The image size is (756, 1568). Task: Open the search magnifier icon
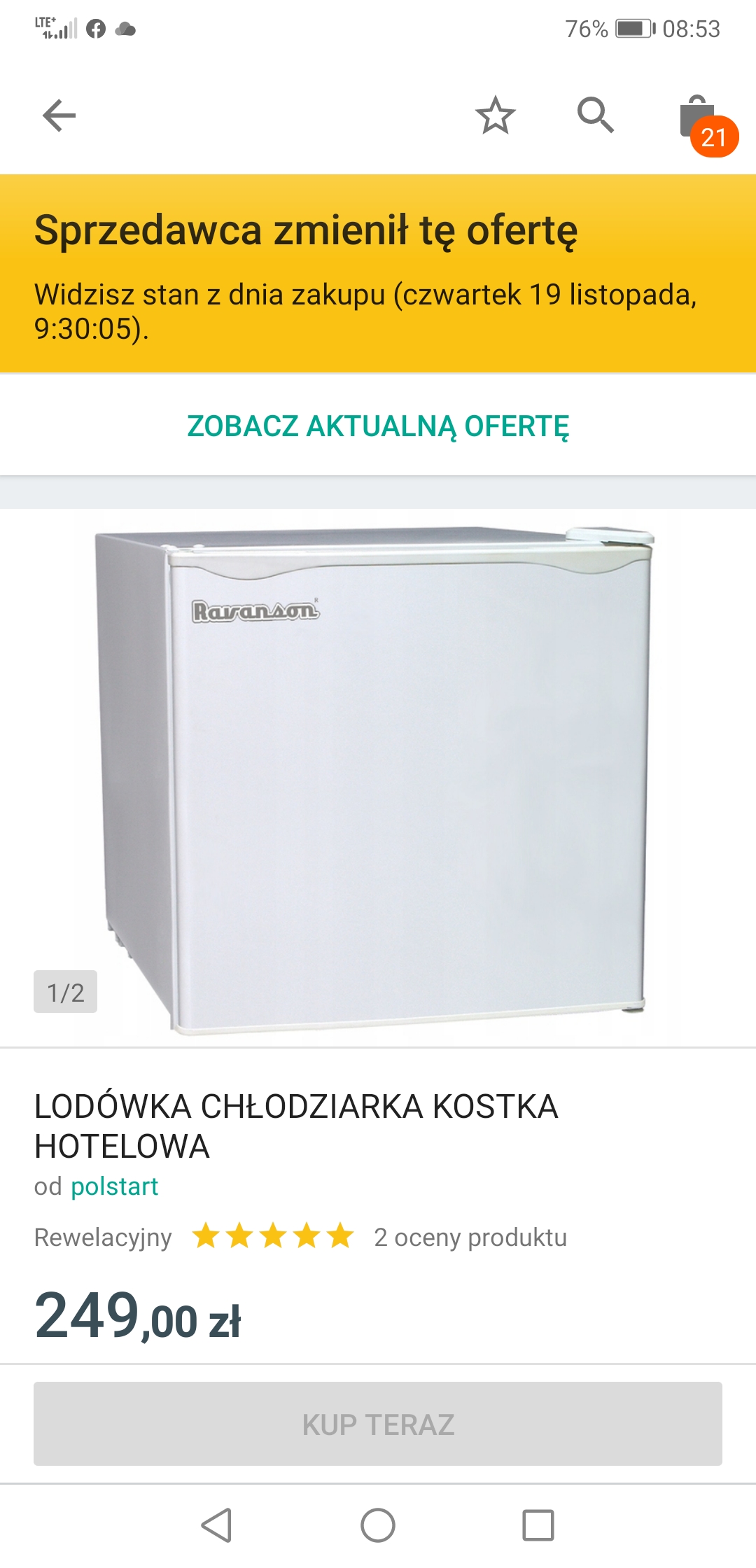pyautogui.click(x=595, y=115)
